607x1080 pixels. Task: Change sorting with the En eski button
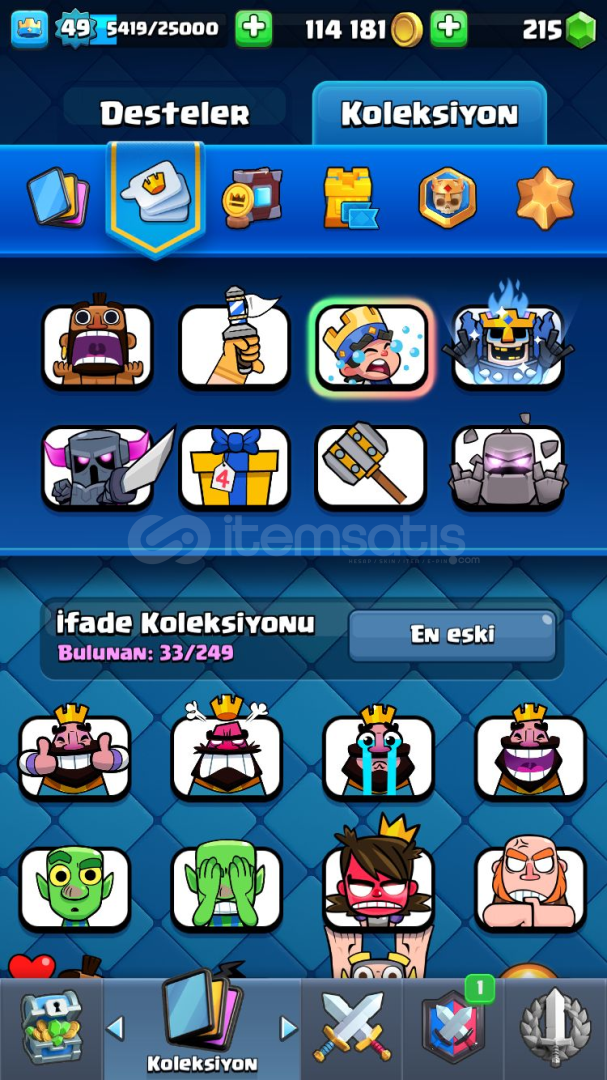(452, 634)
